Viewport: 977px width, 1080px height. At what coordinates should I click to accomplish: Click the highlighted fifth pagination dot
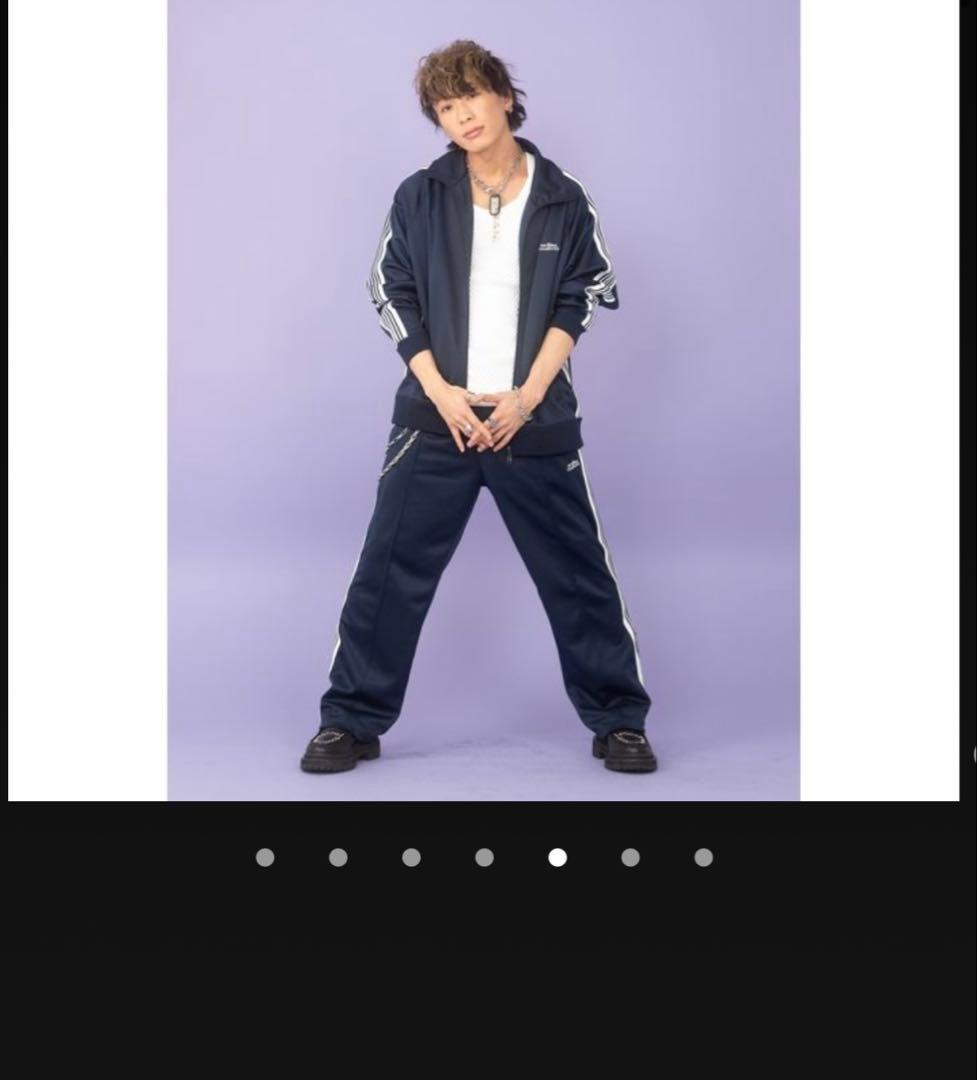(x=557, y=857)
